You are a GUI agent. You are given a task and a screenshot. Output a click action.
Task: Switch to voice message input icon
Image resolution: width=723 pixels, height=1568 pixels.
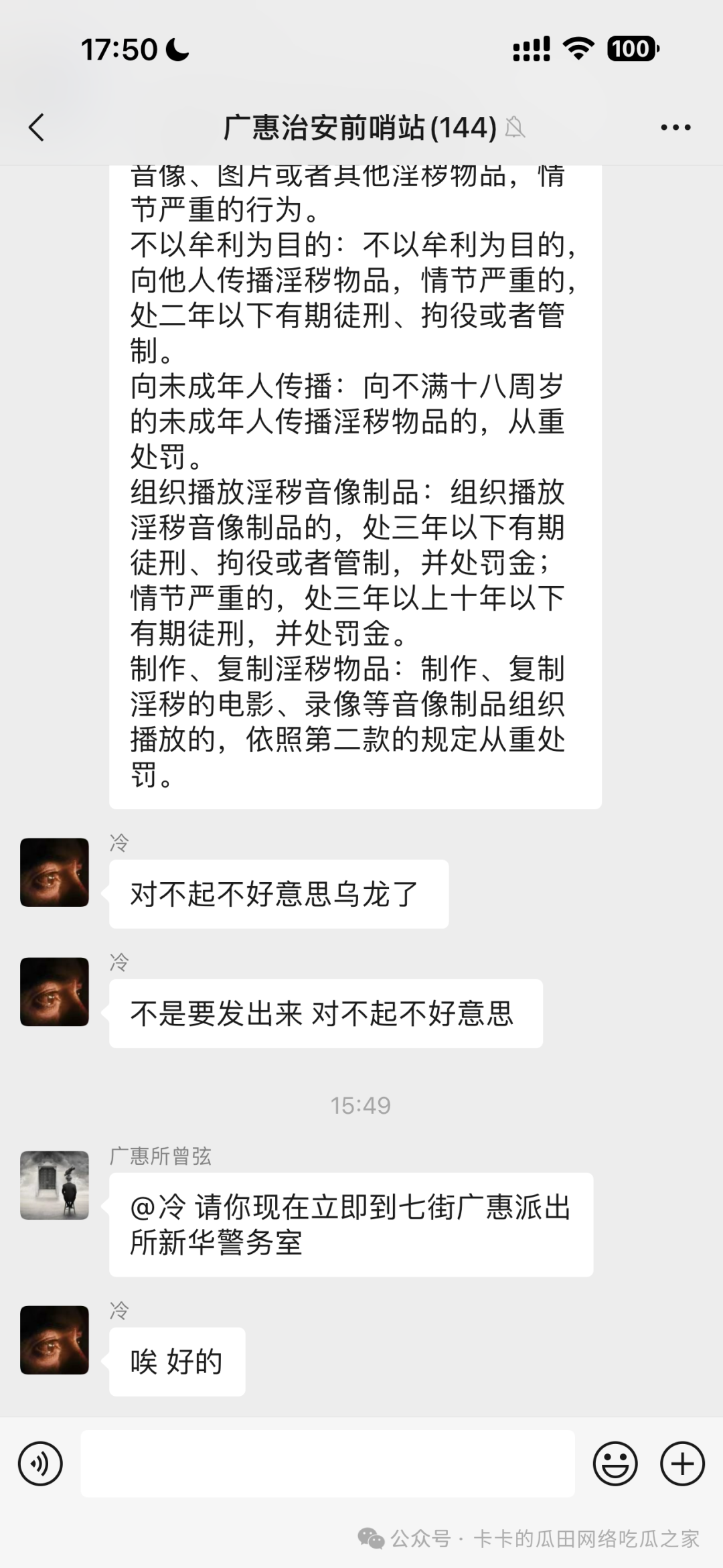pyautogui.click(x=40, y=1464)
